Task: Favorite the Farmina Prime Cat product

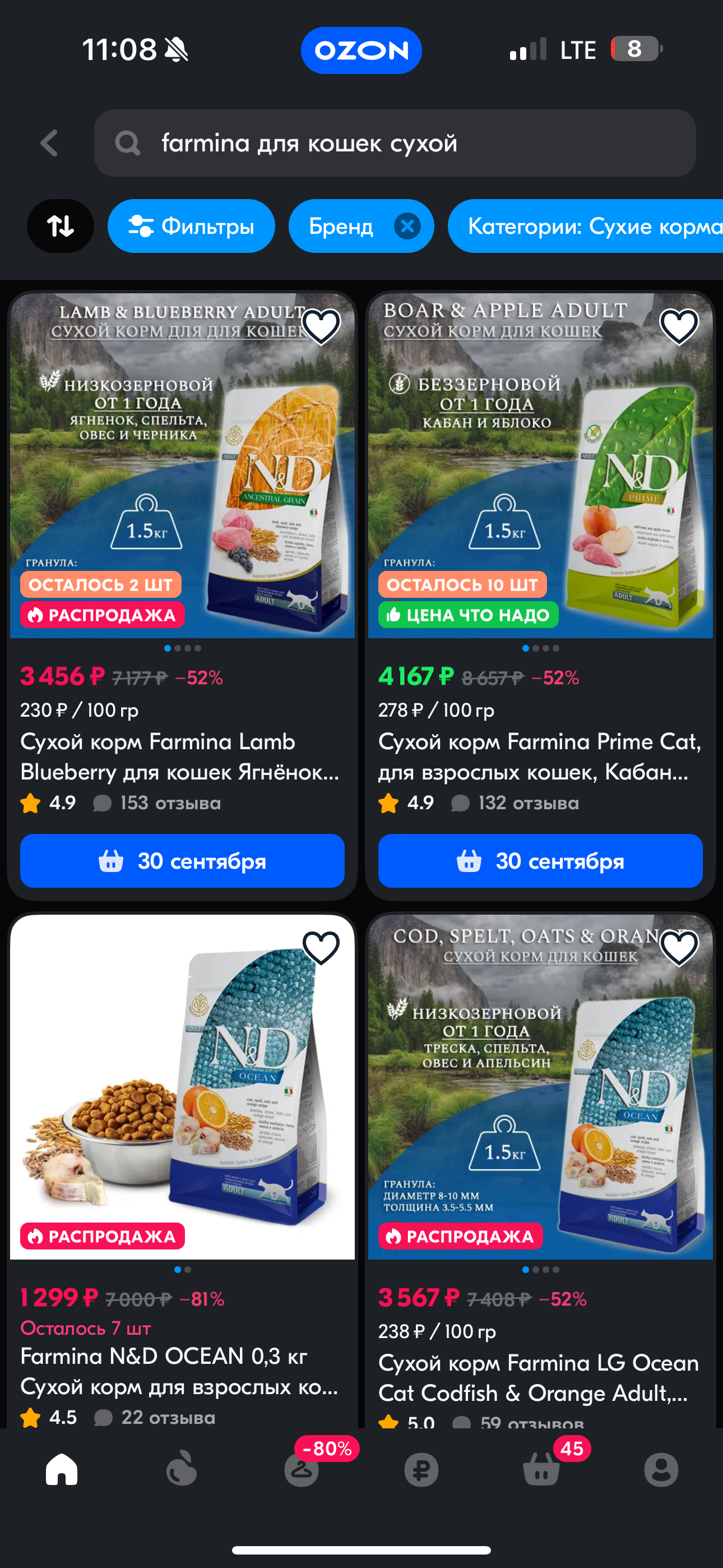Action: coord(679,326)
